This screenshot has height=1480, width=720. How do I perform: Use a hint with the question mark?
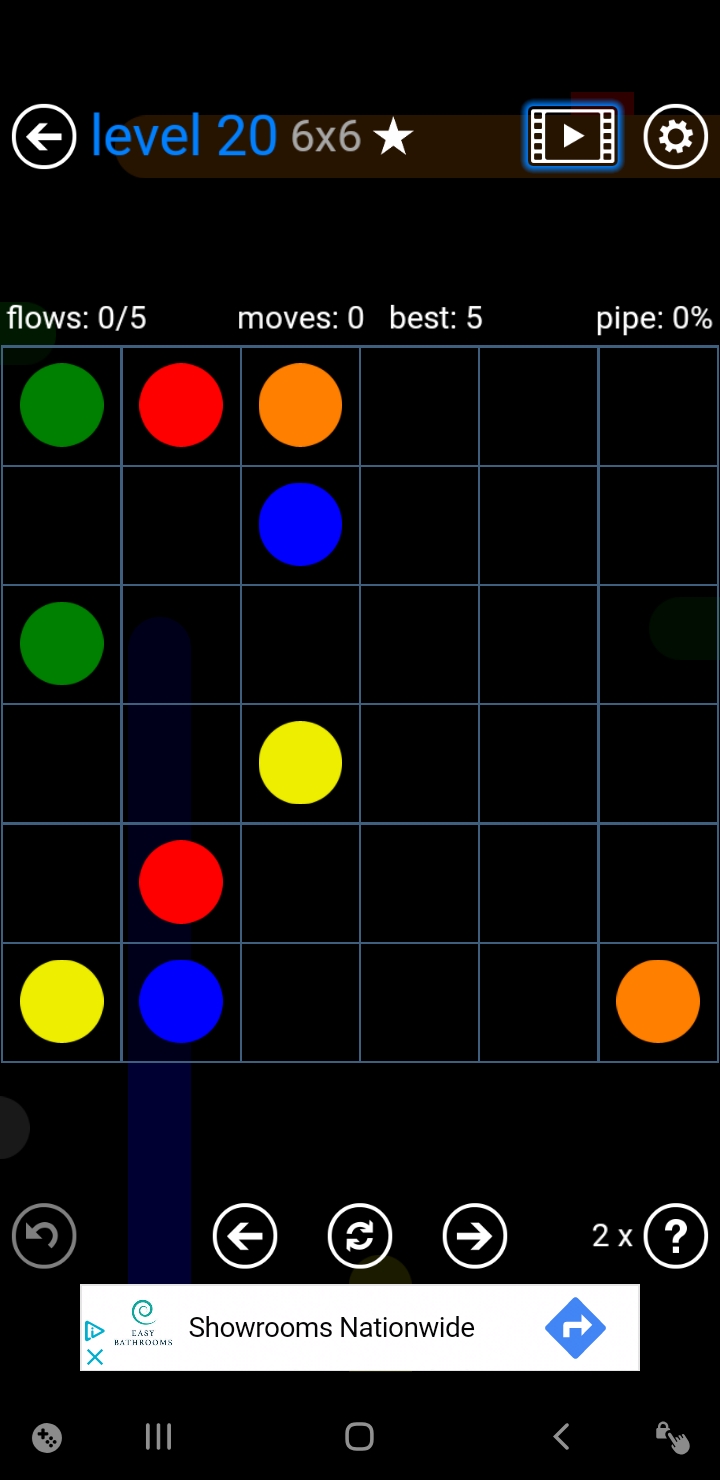675,1236
